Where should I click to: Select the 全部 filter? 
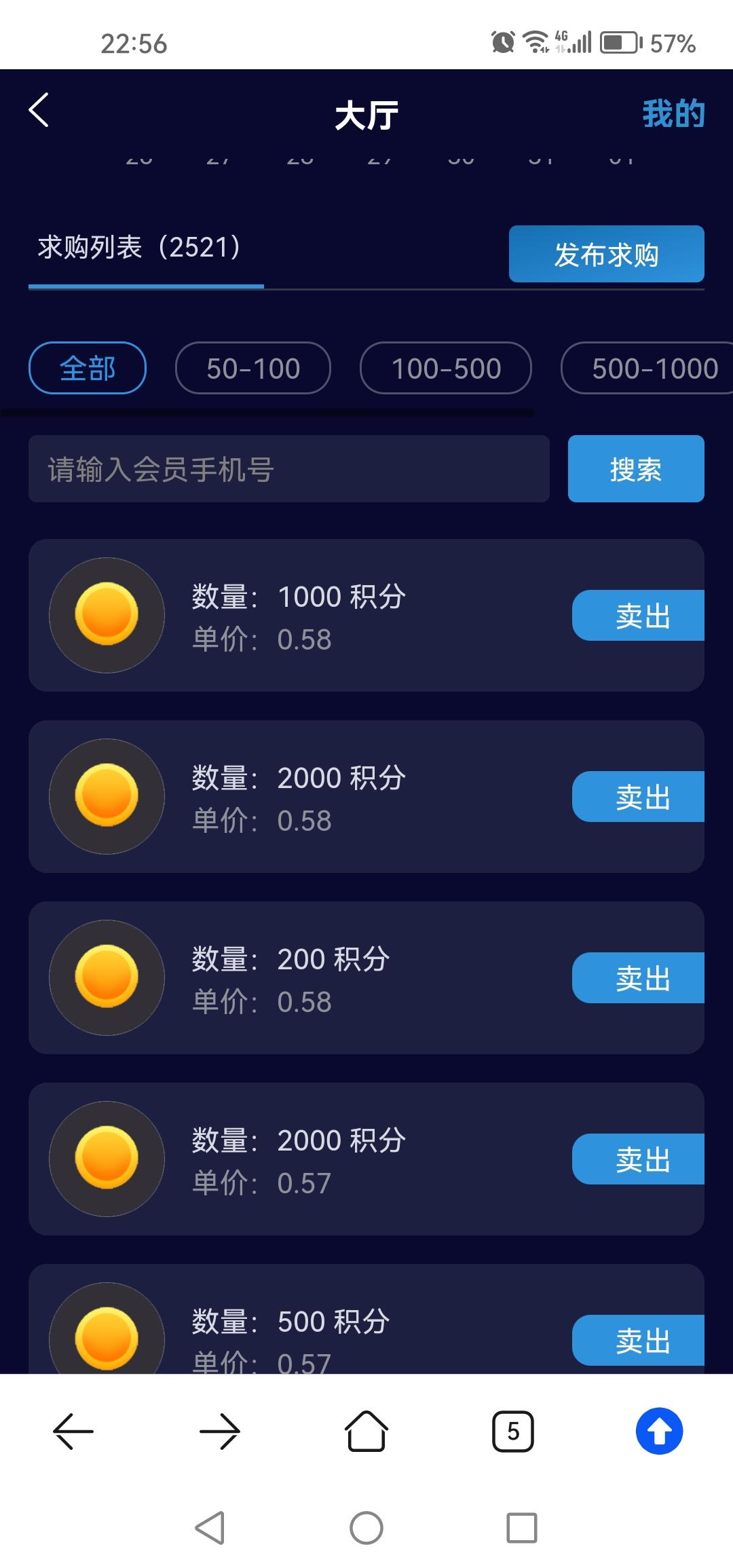coord(87,367)
